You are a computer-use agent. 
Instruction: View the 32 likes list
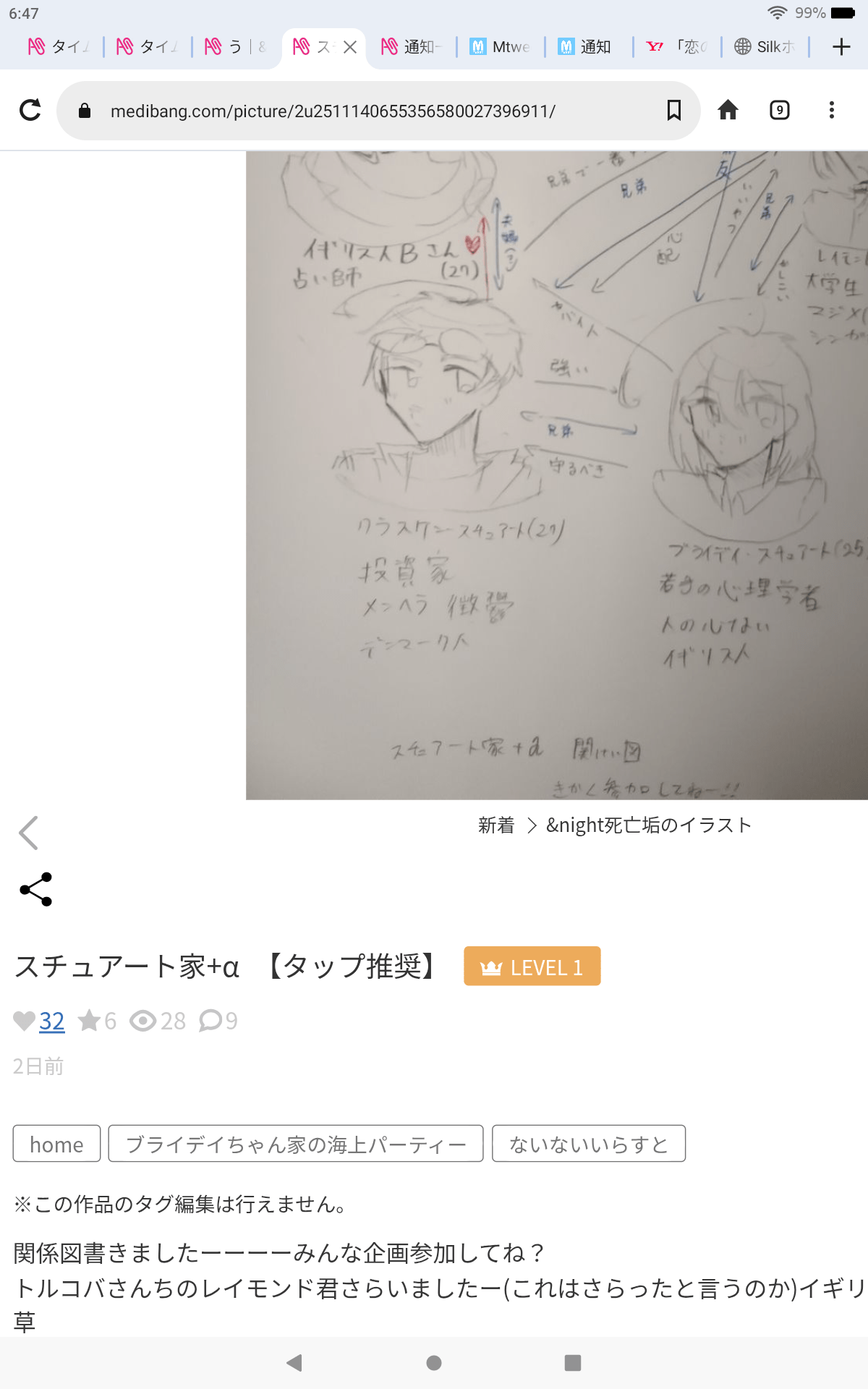[x=51, y=1021]
